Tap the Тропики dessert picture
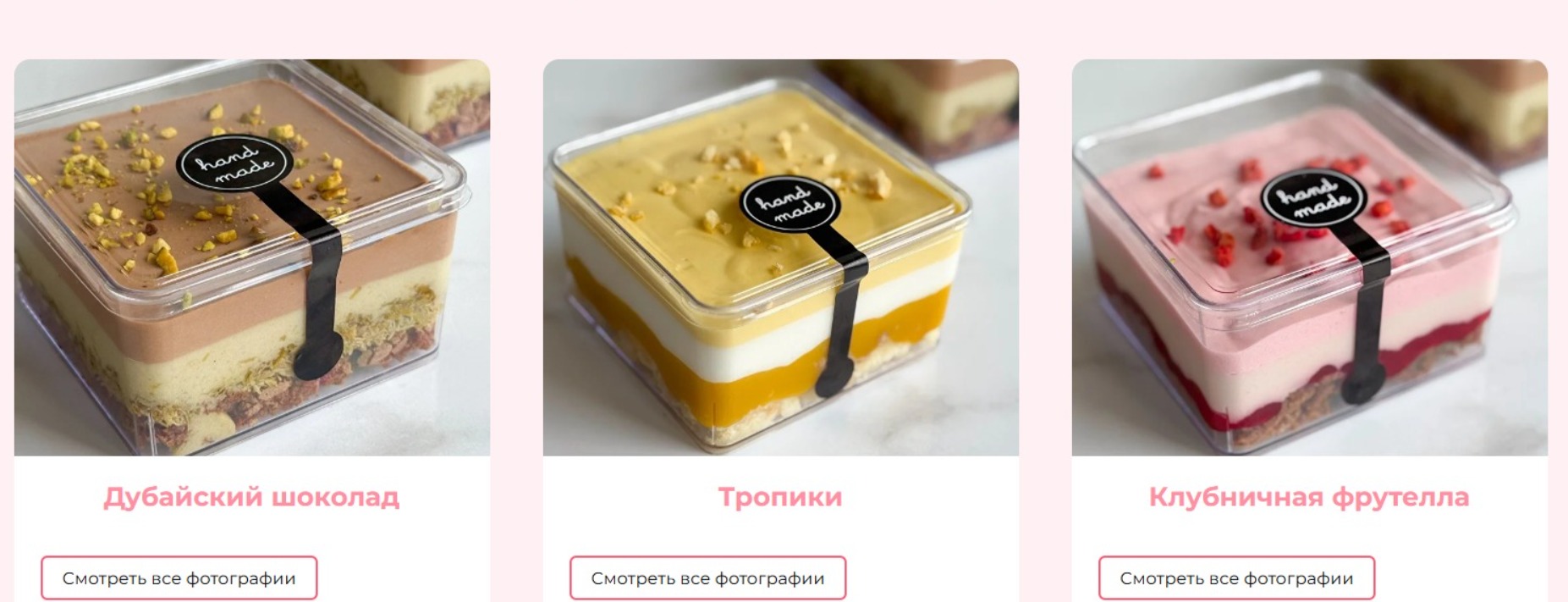The height and width of the screenshot is (602, 1568). pyautogui.click(x=781, y=257)
